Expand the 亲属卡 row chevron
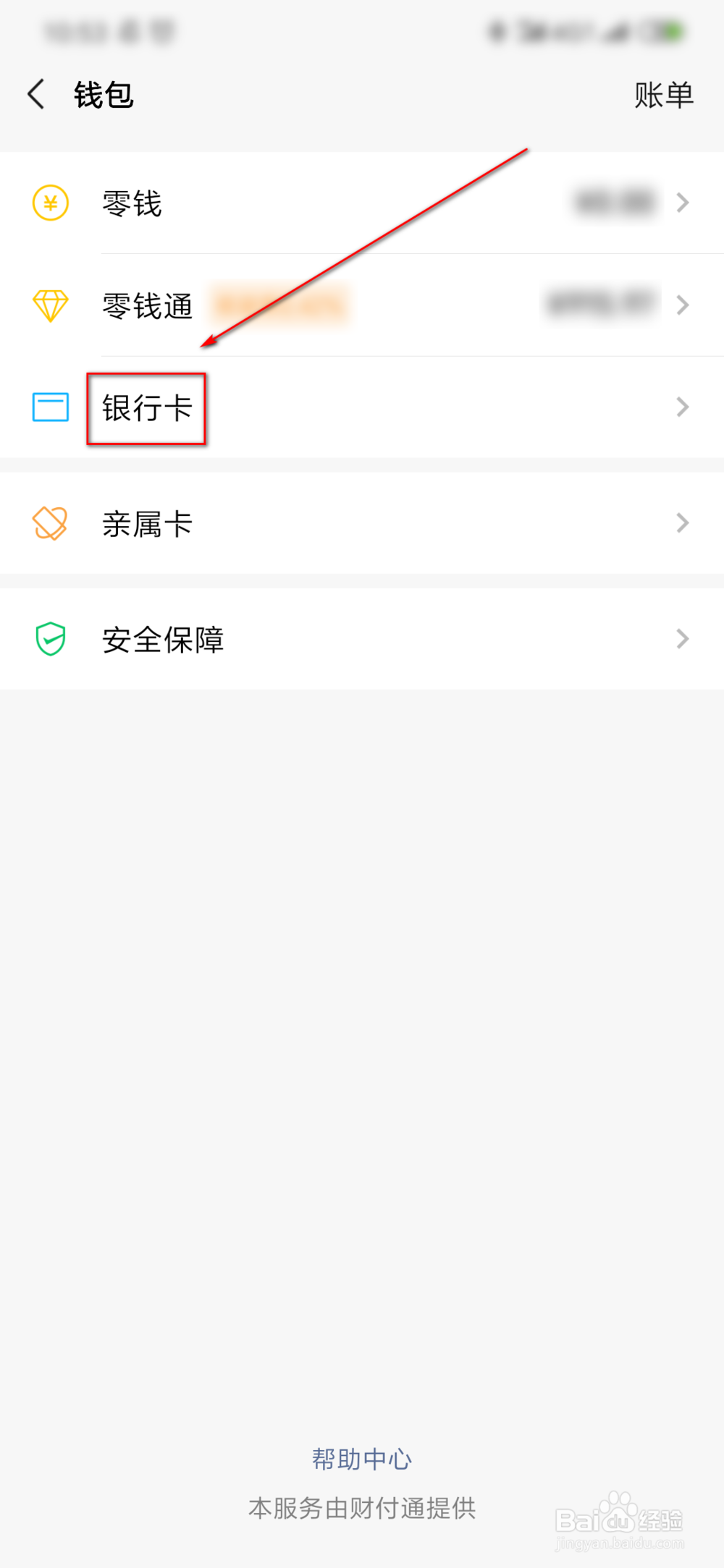This screenshot has width=724, height=1568. pyautogui.click(x=682, y=523)
